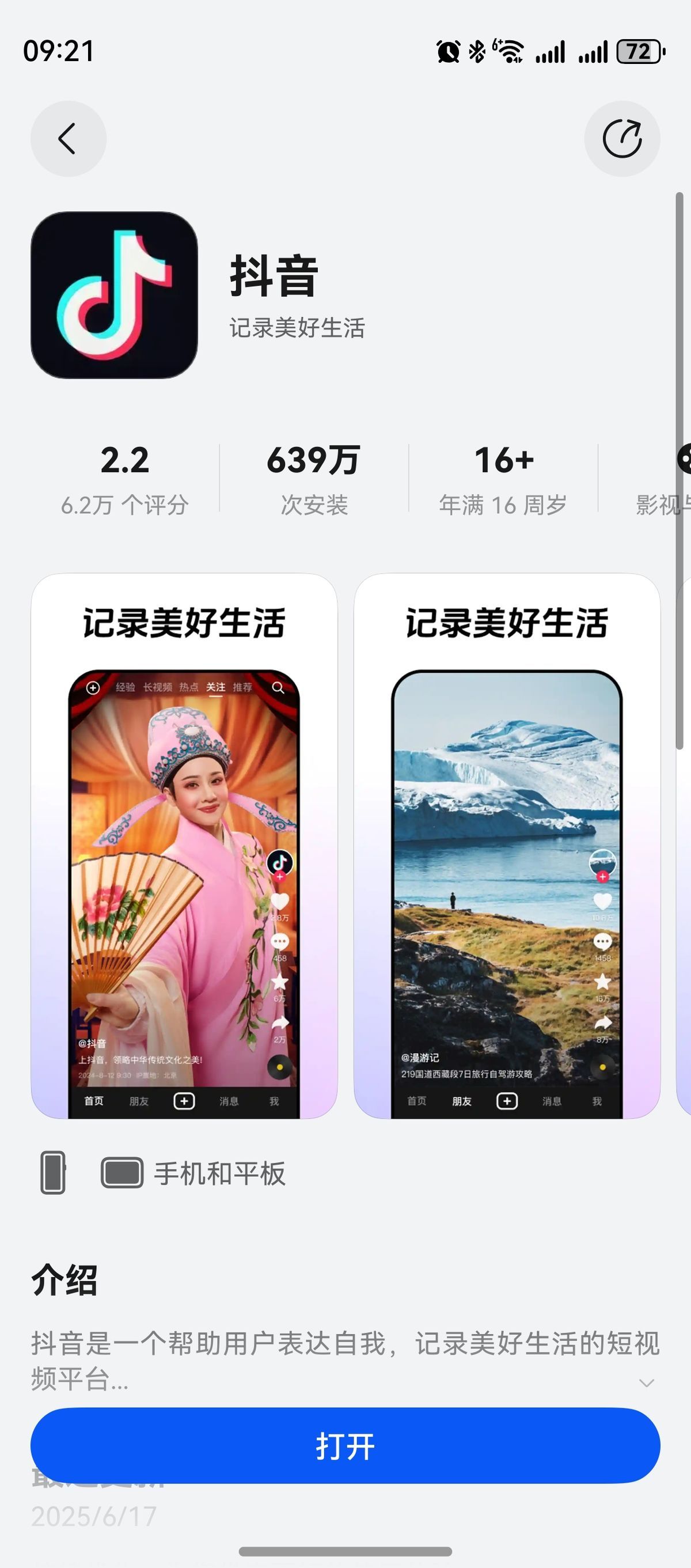Expand the 介绍 description chevron
This screenshot has width=691, height=1568.
click(x=646, y=1383)
